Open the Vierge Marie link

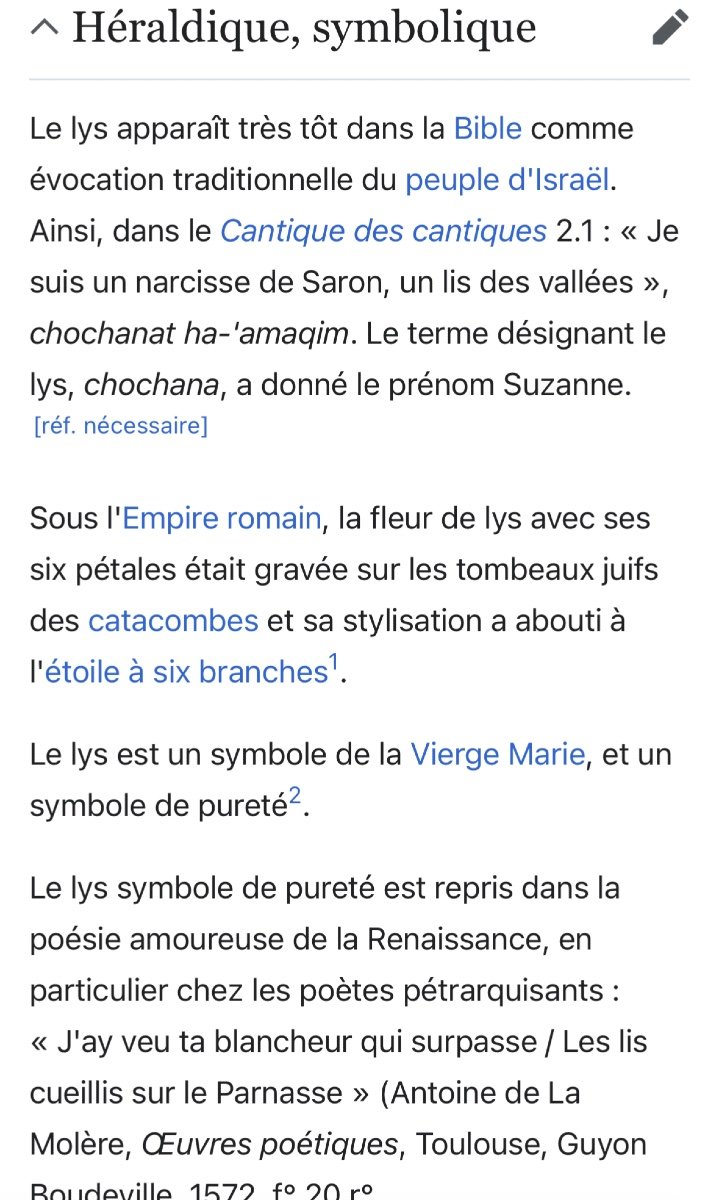[x=498, y=754]
